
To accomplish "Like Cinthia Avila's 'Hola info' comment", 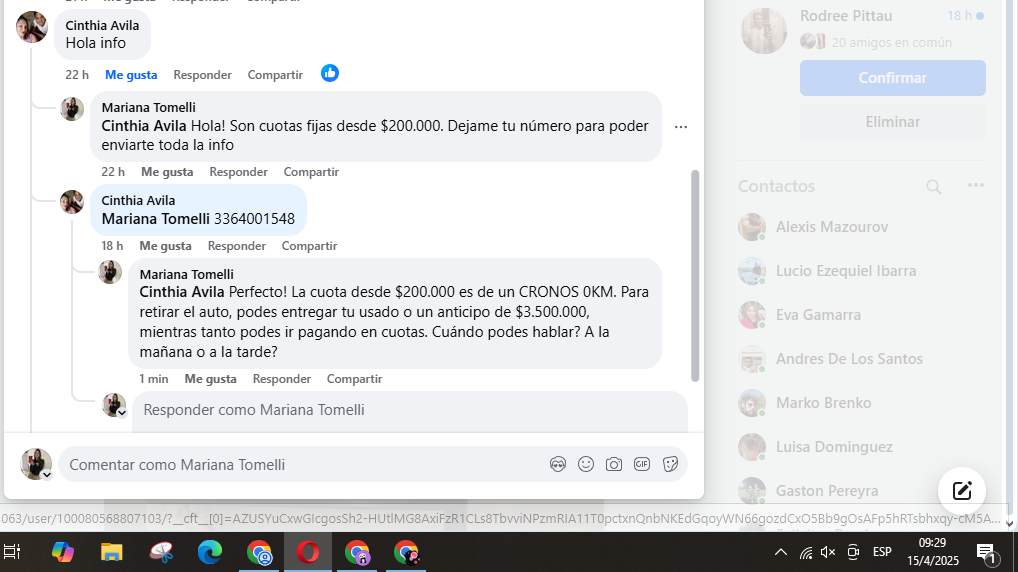I will click(131, 75).
